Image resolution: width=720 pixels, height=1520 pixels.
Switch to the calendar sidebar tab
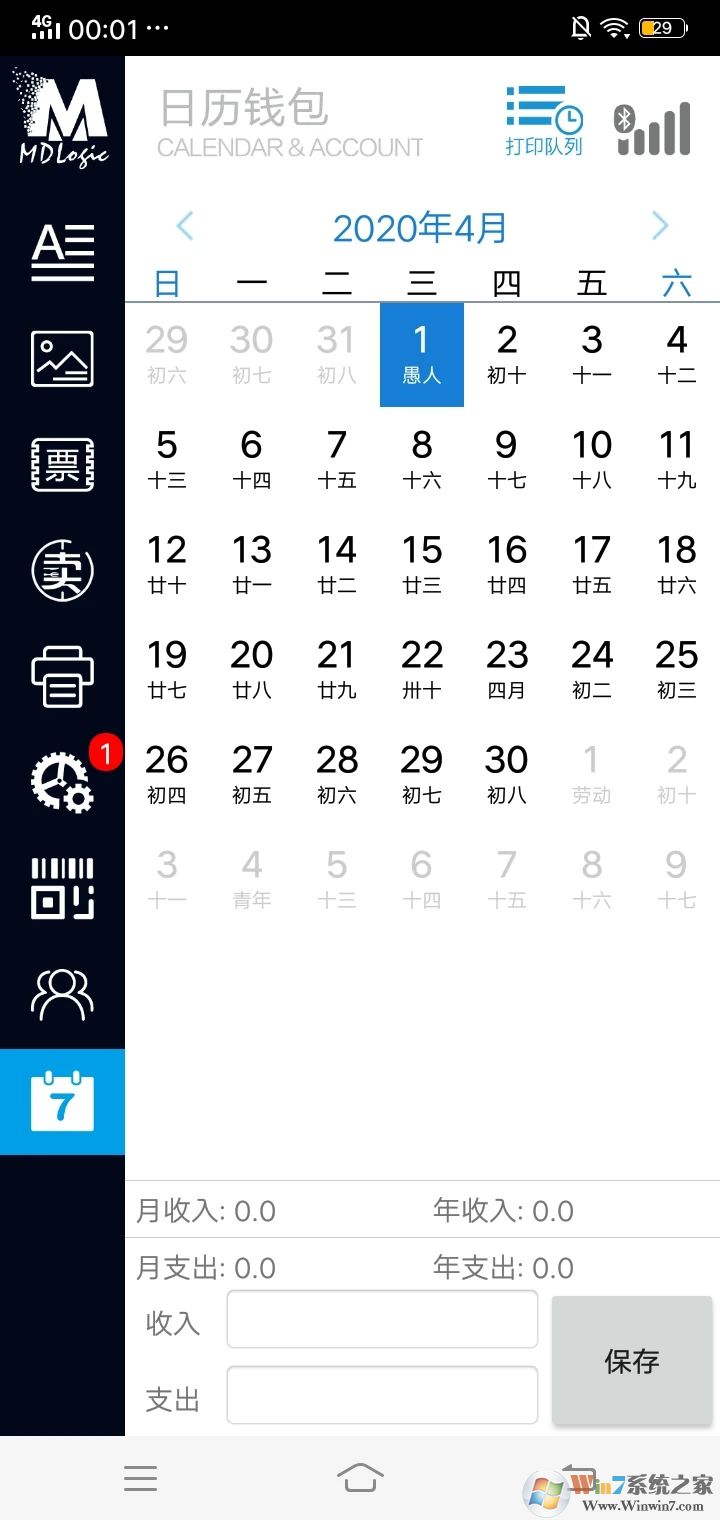tap(62, 1101)
